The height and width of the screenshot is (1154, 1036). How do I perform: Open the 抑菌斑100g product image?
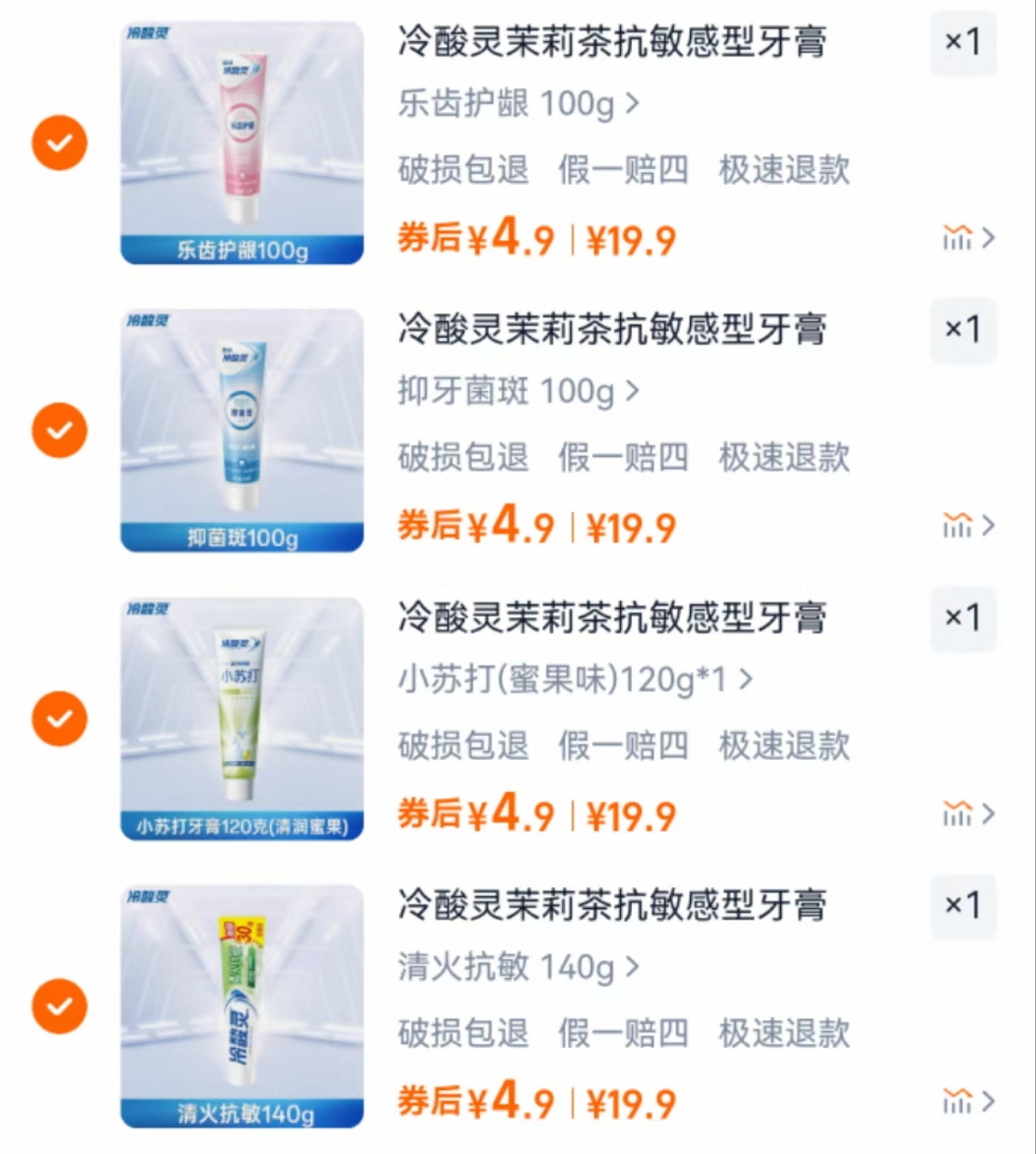click(x=242, y=430)
